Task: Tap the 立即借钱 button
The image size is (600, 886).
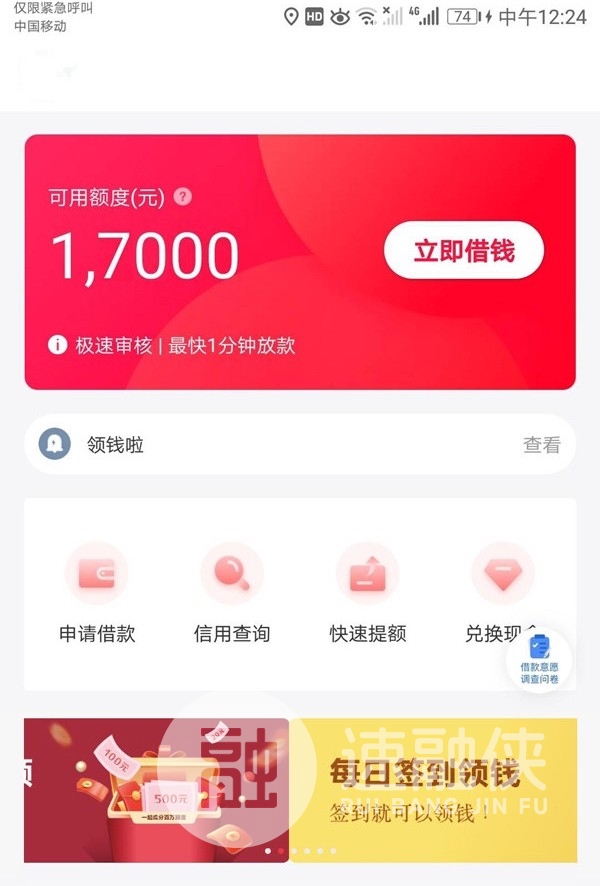Action: 464,250
